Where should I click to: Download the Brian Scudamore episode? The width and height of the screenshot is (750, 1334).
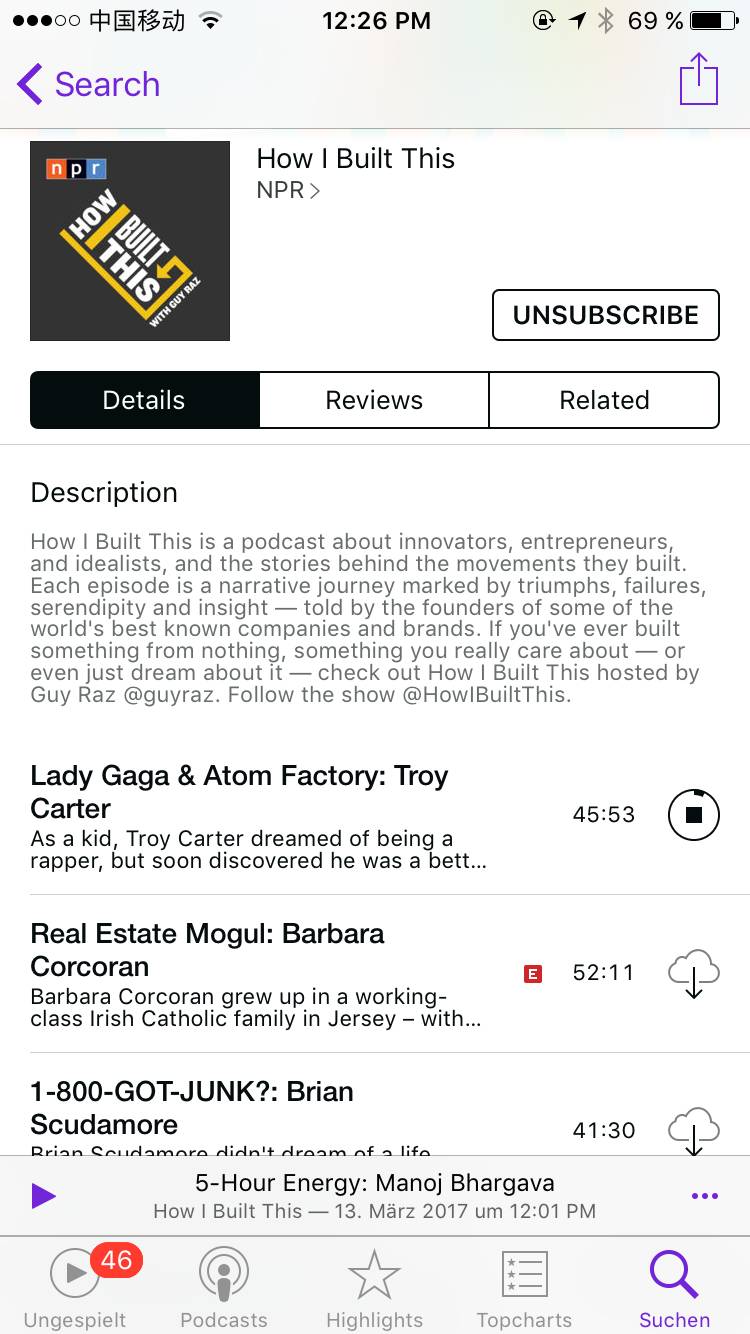[694, 1130]
